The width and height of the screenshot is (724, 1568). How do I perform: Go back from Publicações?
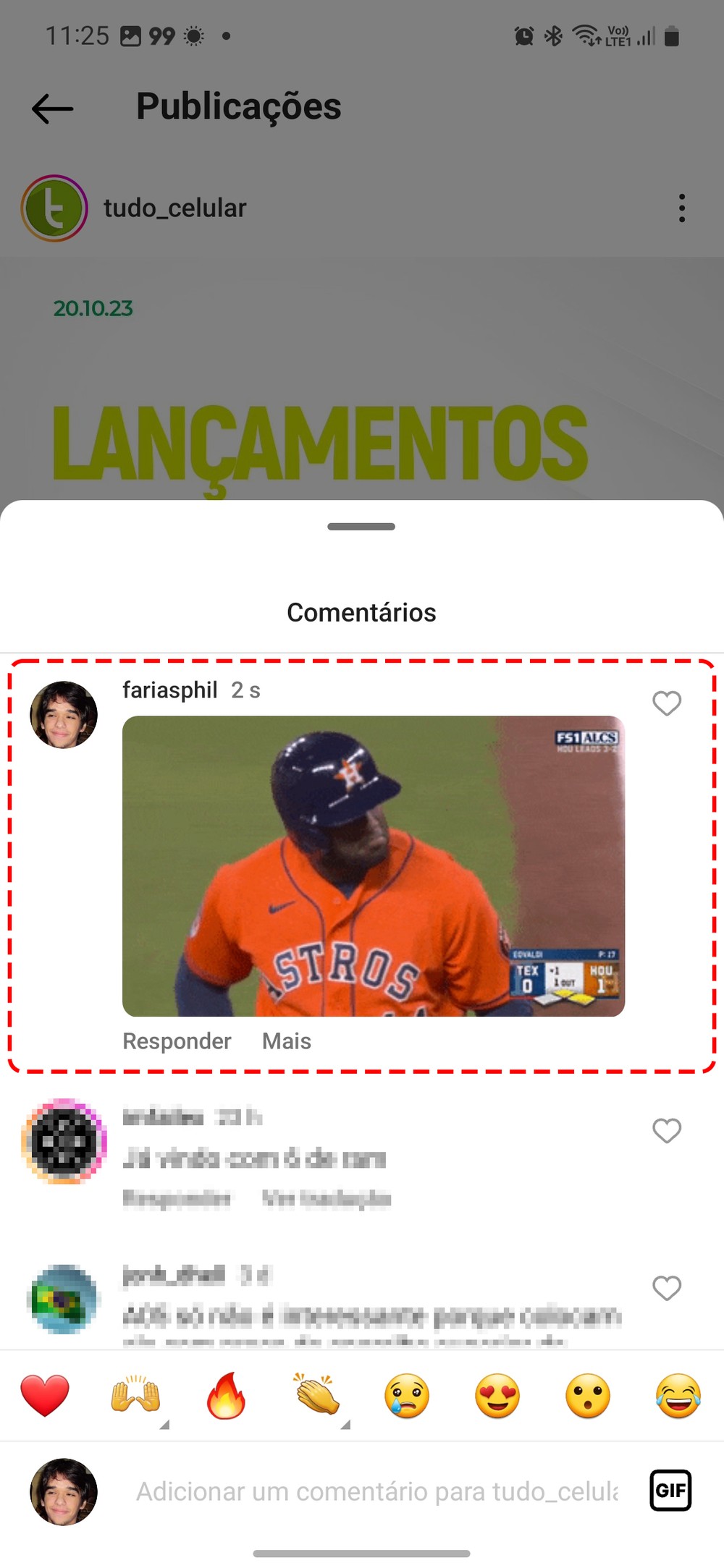[52, 109]
